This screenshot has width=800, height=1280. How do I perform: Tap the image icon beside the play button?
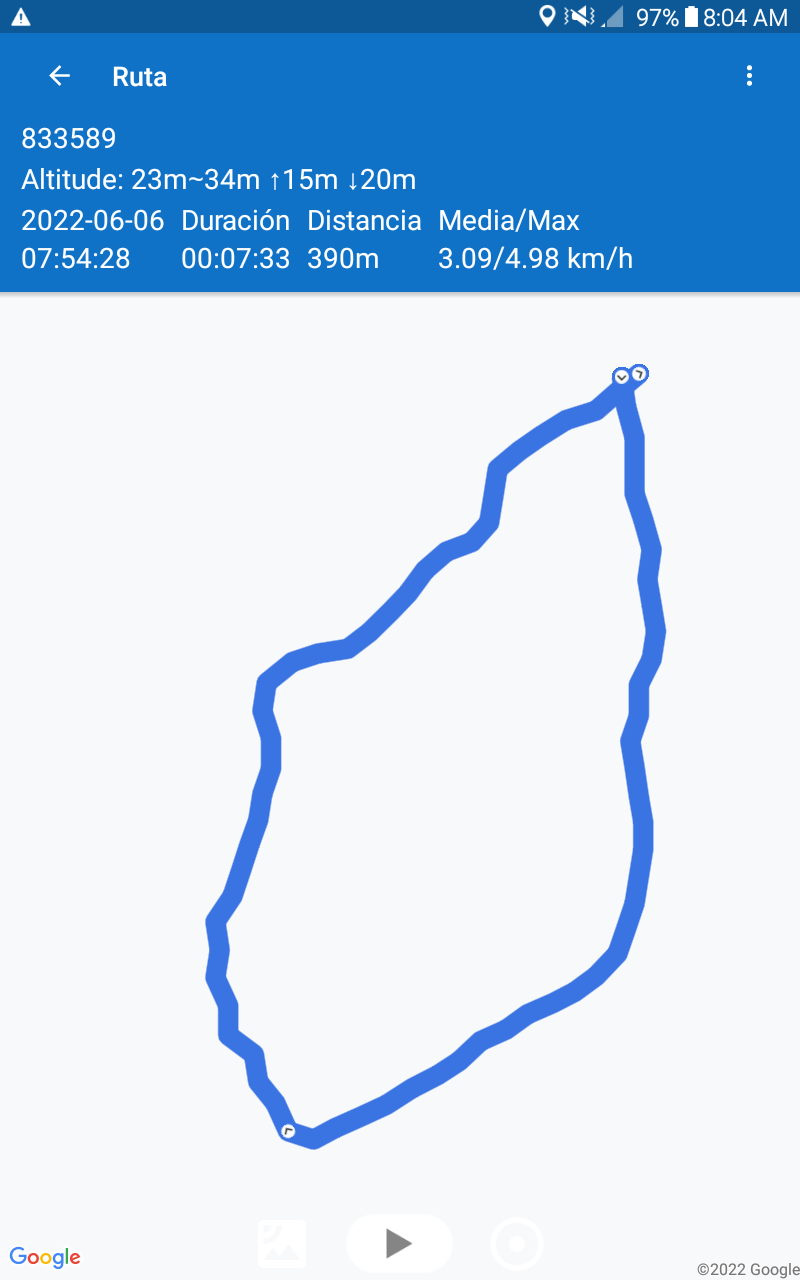coord(282,1244)
